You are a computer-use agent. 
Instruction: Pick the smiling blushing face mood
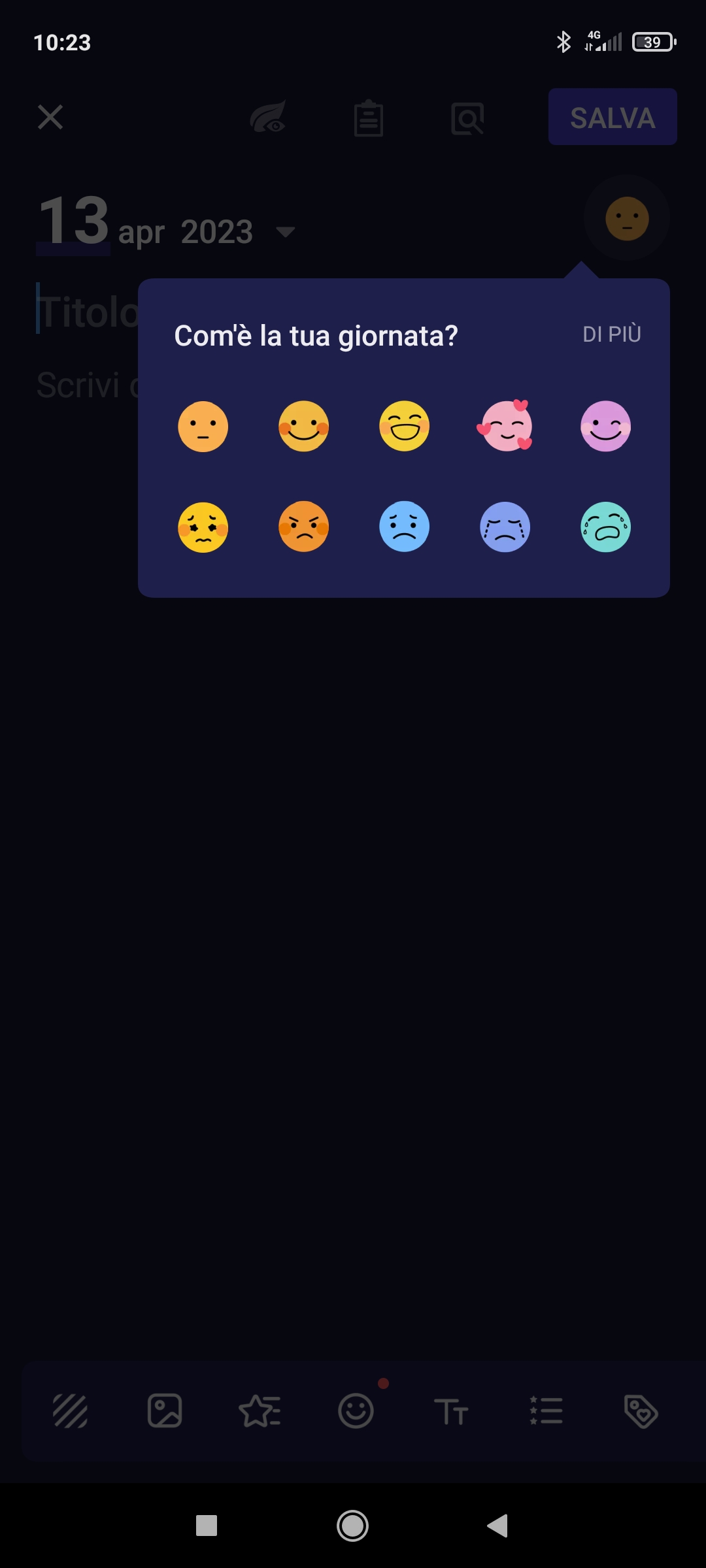point(304,427)
